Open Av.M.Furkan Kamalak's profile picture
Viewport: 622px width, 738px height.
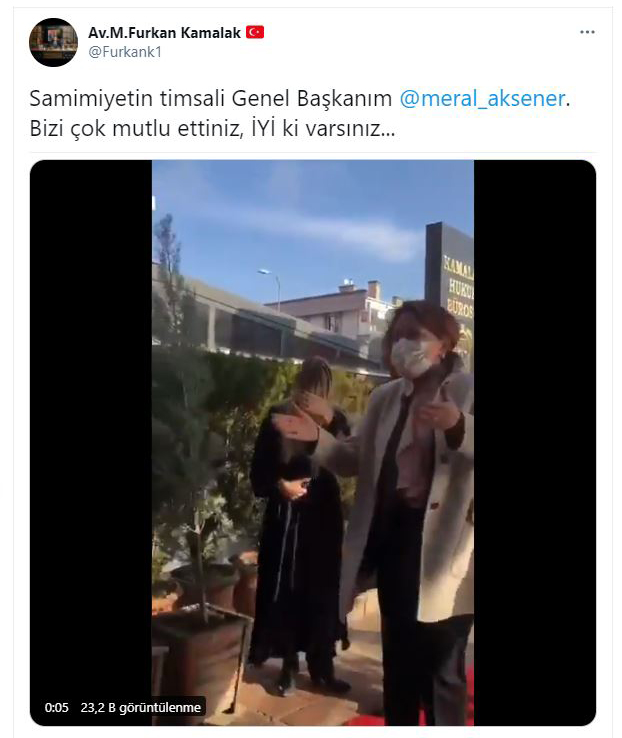coord(53,42)
